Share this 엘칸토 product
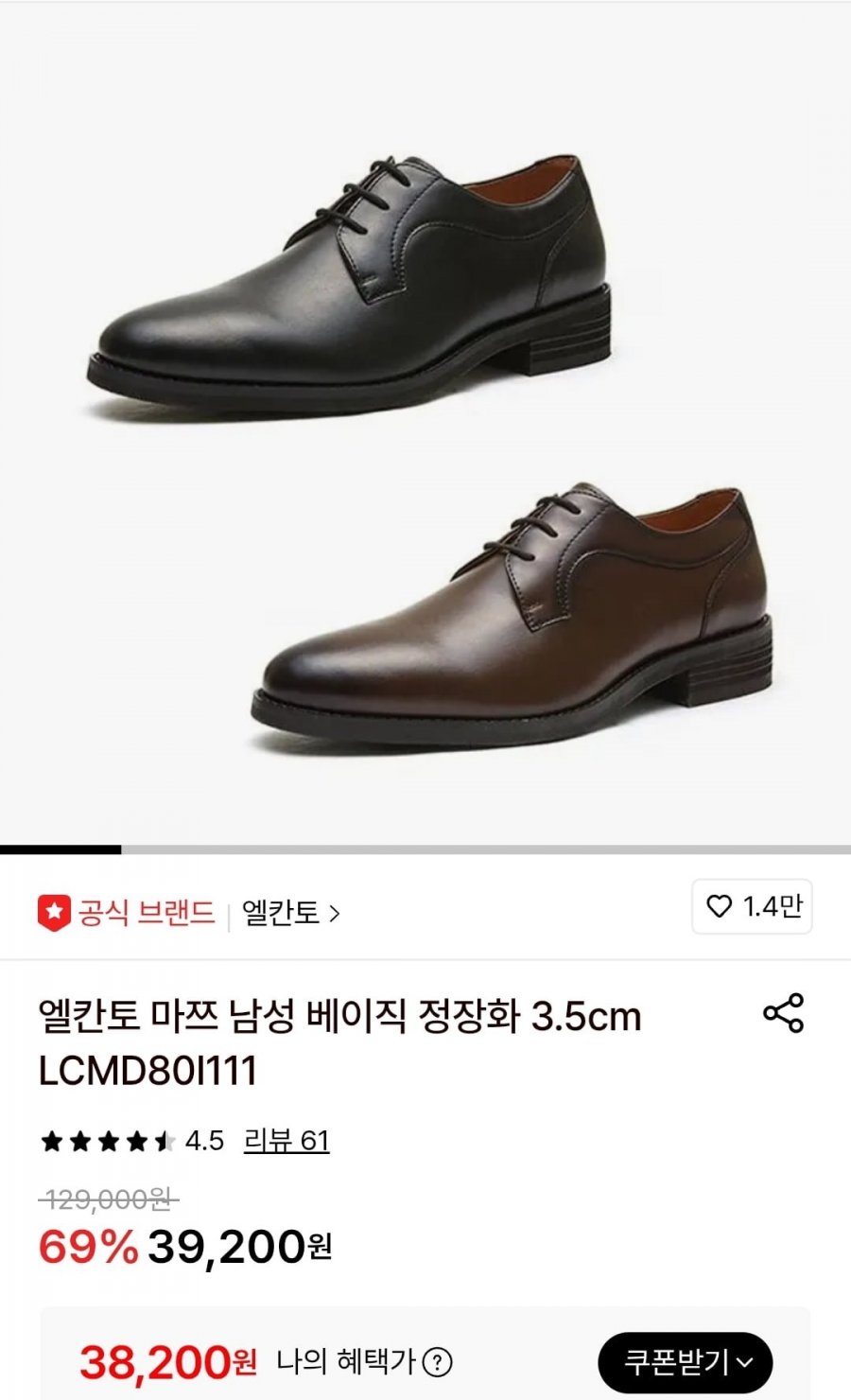 click(x=783, y=1013)
